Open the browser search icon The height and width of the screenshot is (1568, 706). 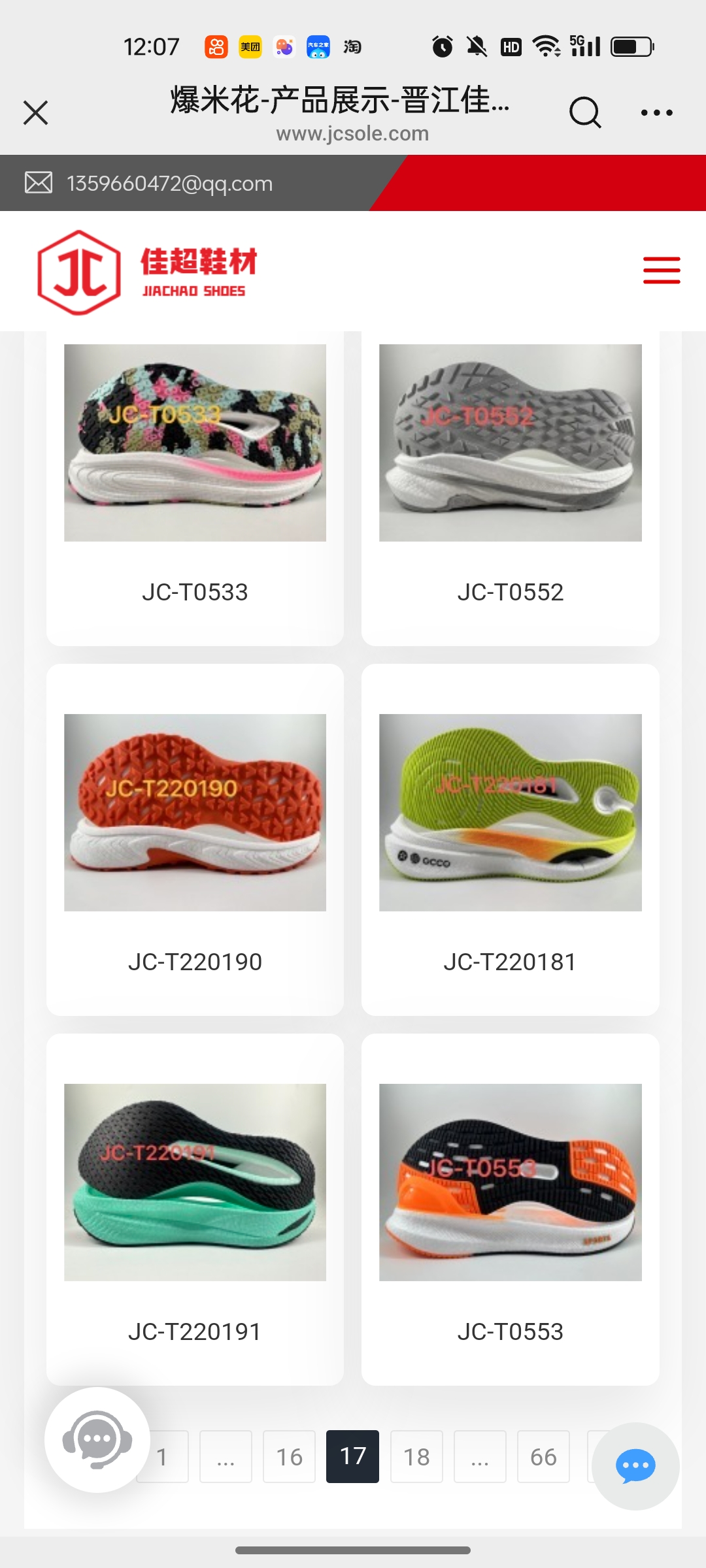(x=584, y=112)
